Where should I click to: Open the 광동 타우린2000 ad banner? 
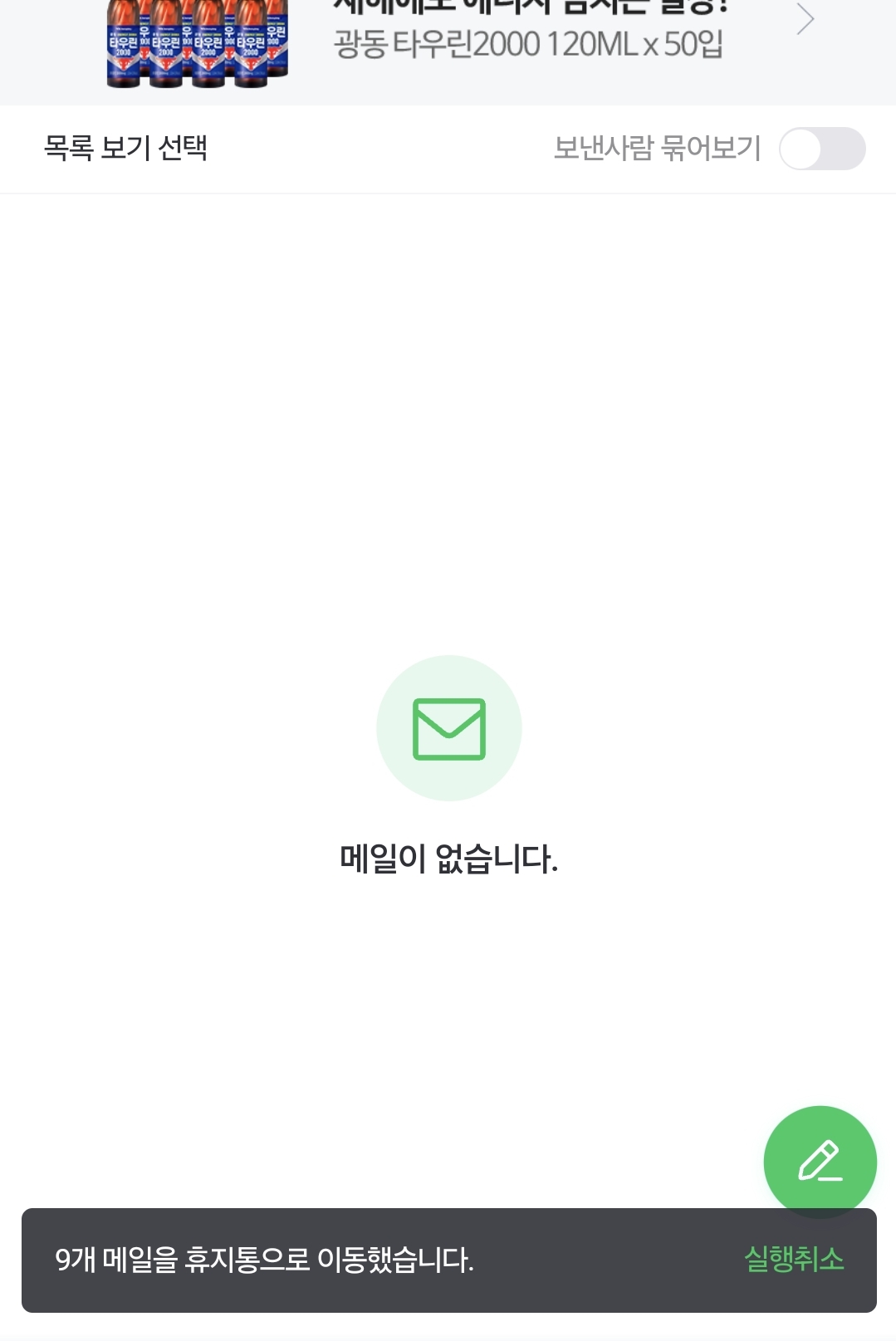tap(528, 42)
